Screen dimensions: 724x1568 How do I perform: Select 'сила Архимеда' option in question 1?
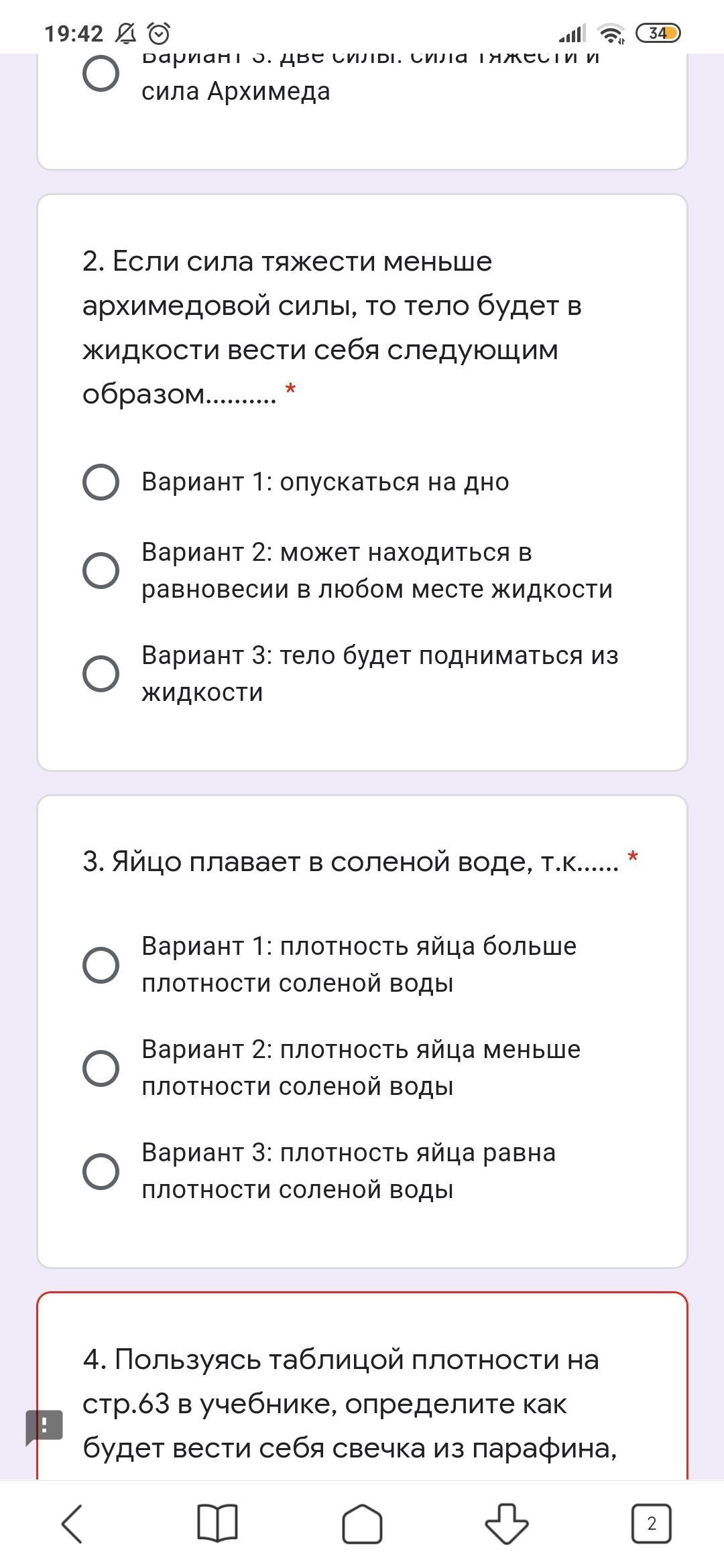pyautogui.click(x=101, y=73)
